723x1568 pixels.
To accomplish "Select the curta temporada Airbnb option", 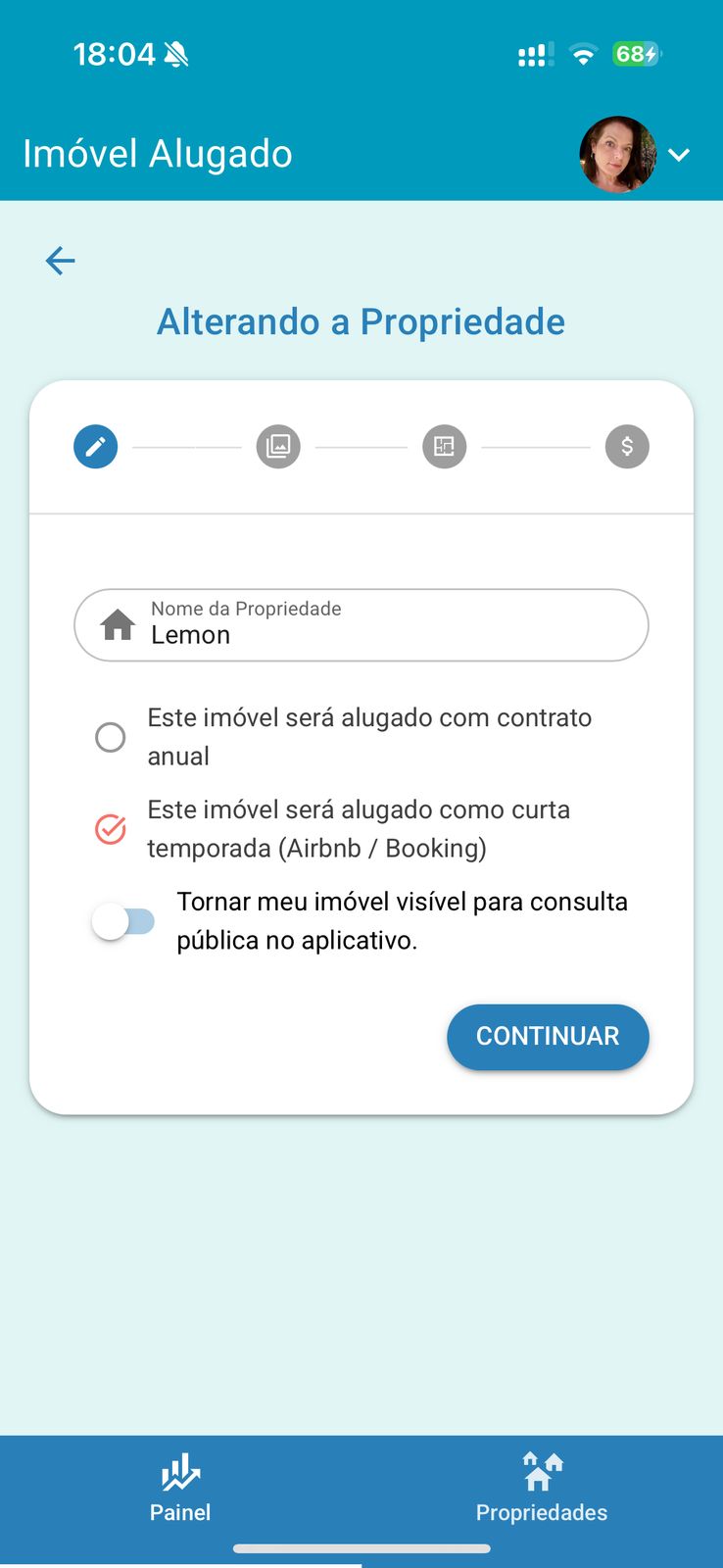I will coord(111,829).
